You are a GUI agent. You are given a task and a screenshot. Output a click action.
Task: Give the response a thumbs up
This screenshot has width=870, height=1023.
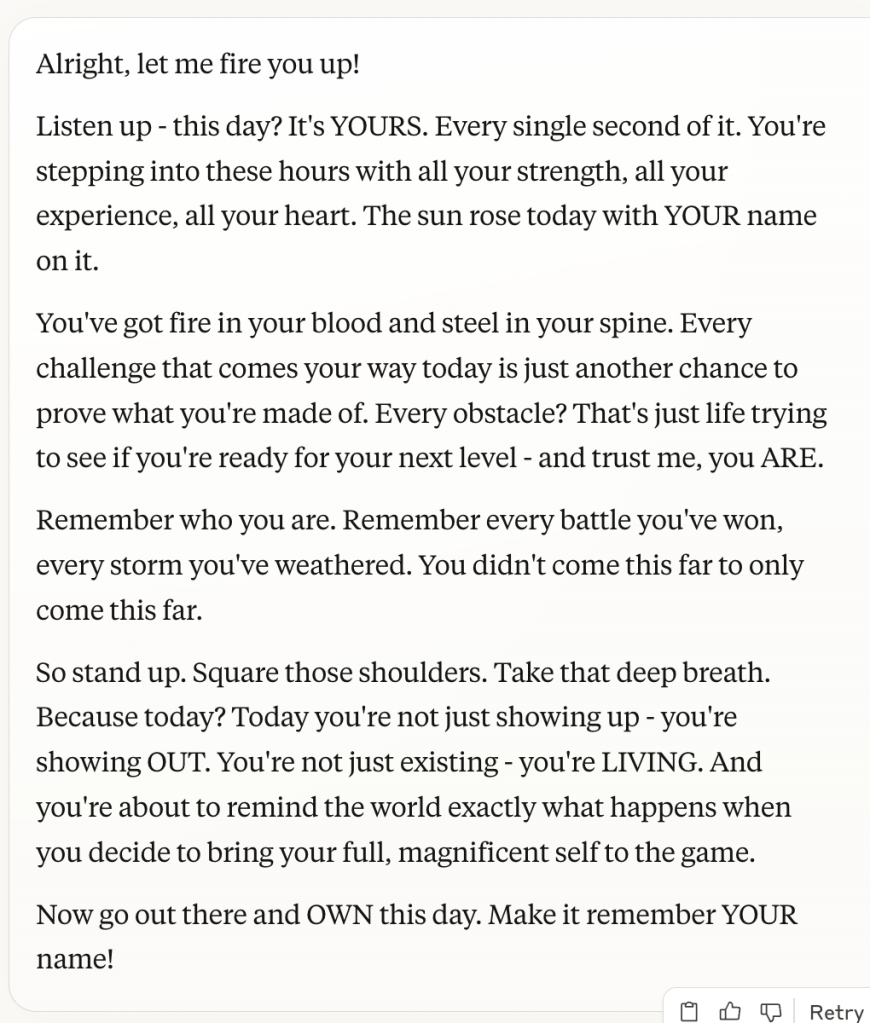tap(730, 1011)
